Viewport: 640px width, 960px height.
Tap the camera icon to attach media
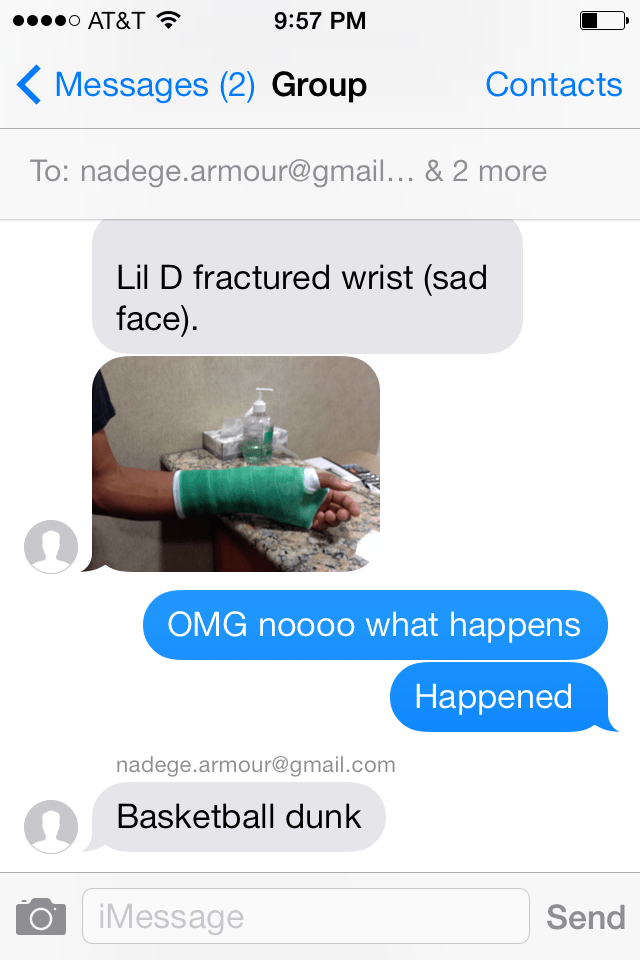click(41, 916)
